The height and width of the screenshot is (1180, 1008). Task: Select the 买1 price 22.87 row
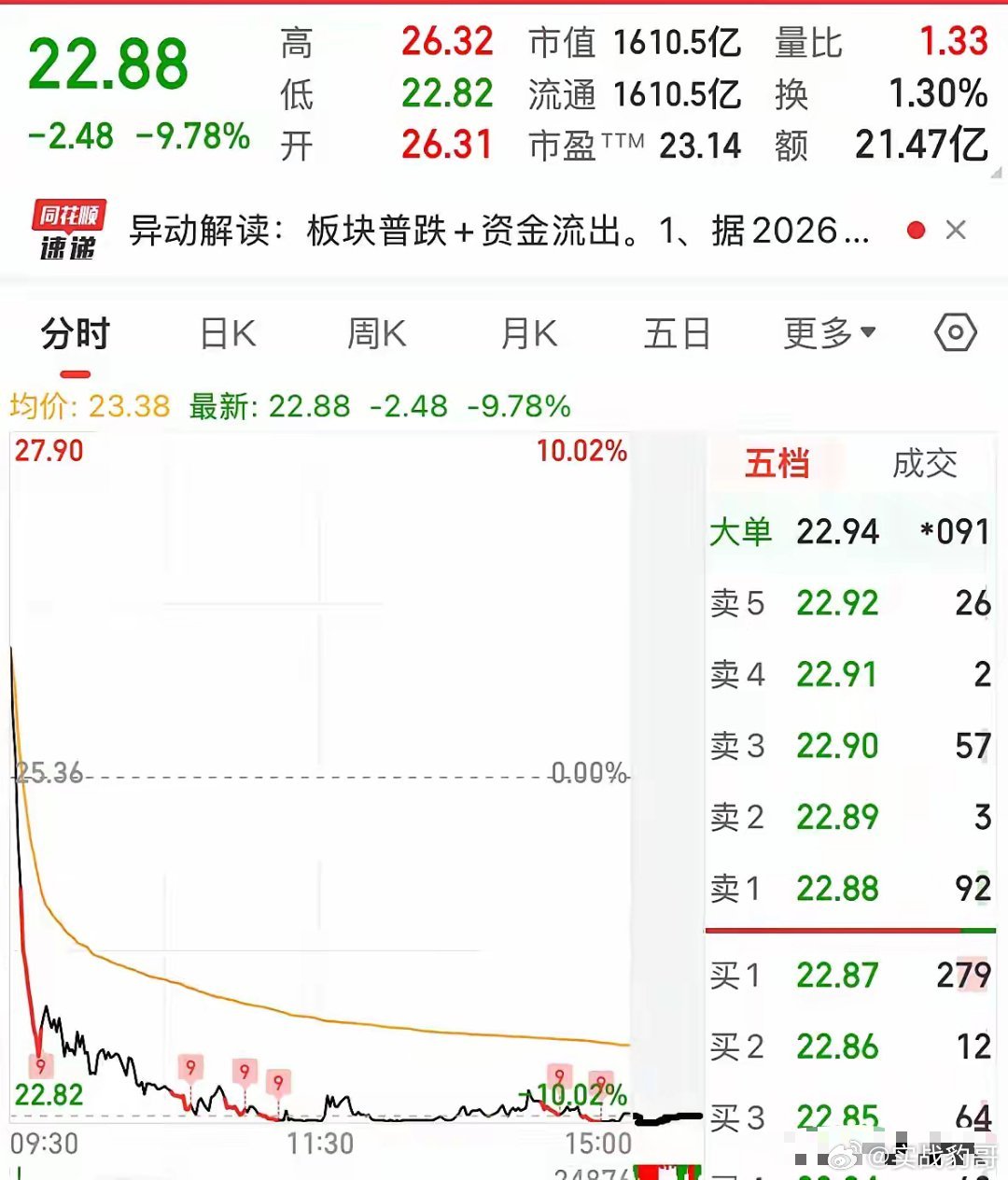click(x=840, y=976)
